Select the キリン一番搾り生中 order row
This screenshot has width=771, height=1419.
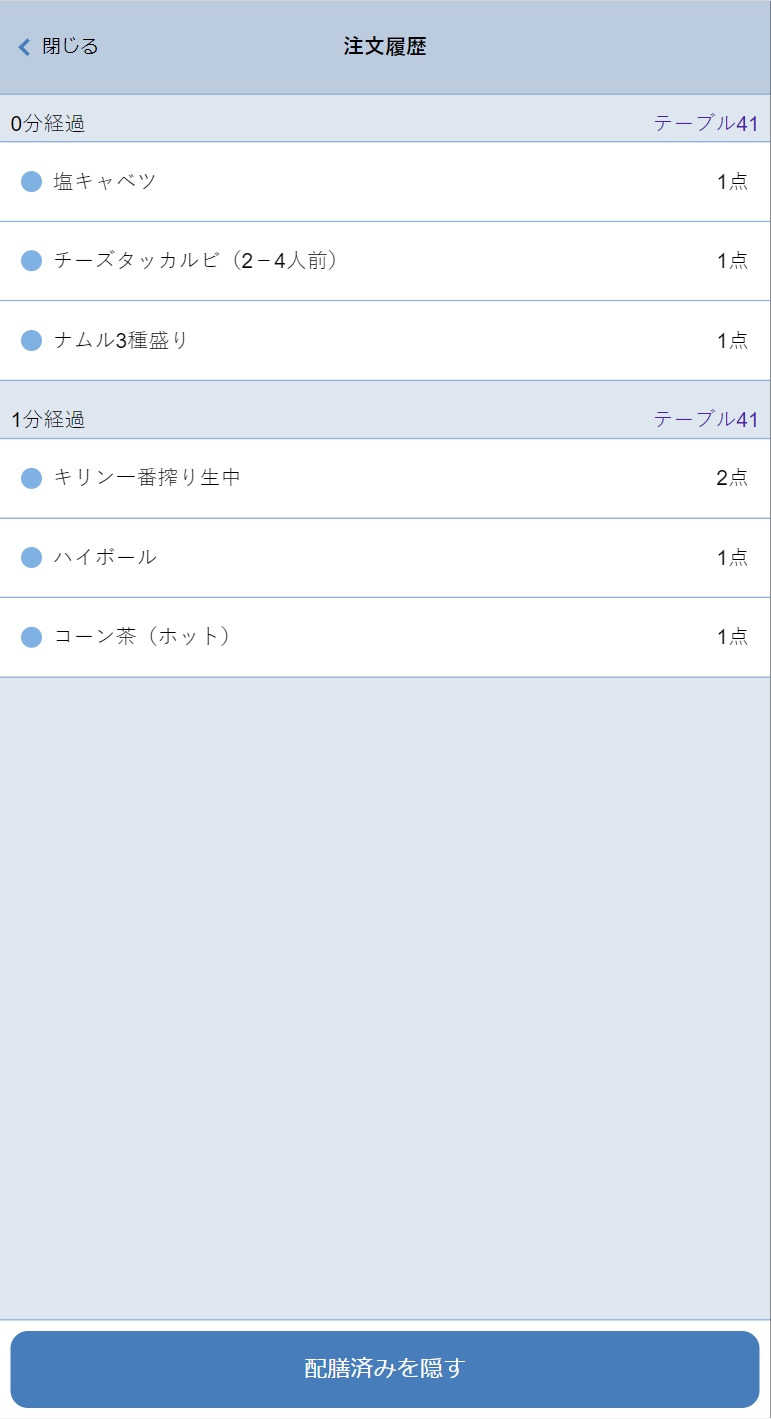tap(385, 478)
